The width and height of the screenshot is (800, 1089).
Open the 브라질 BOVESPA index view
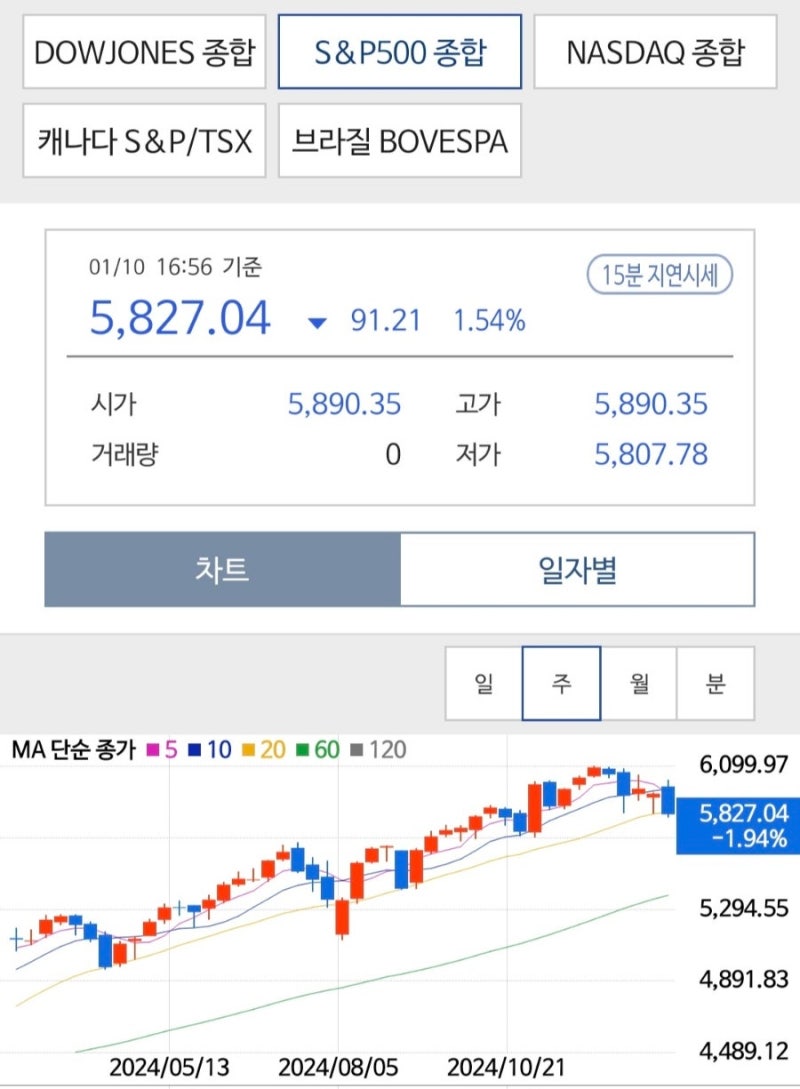(400, 141)
